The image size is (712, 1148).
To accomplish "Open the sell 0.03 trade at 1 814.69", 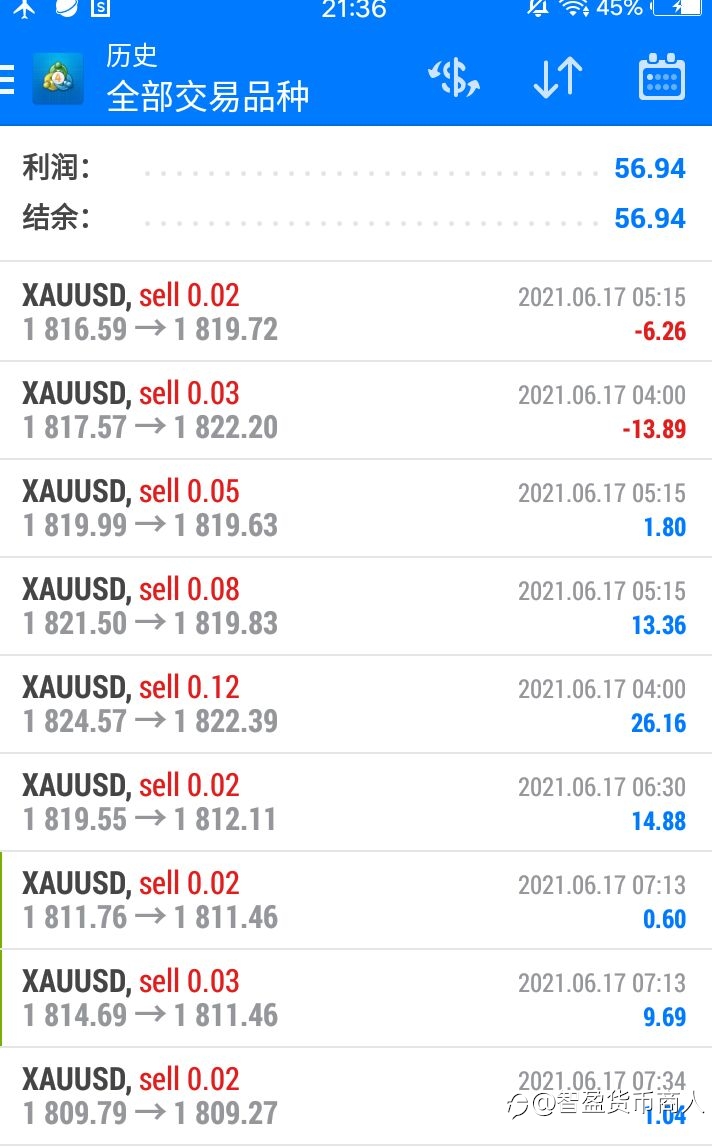I will click(356, 999).
